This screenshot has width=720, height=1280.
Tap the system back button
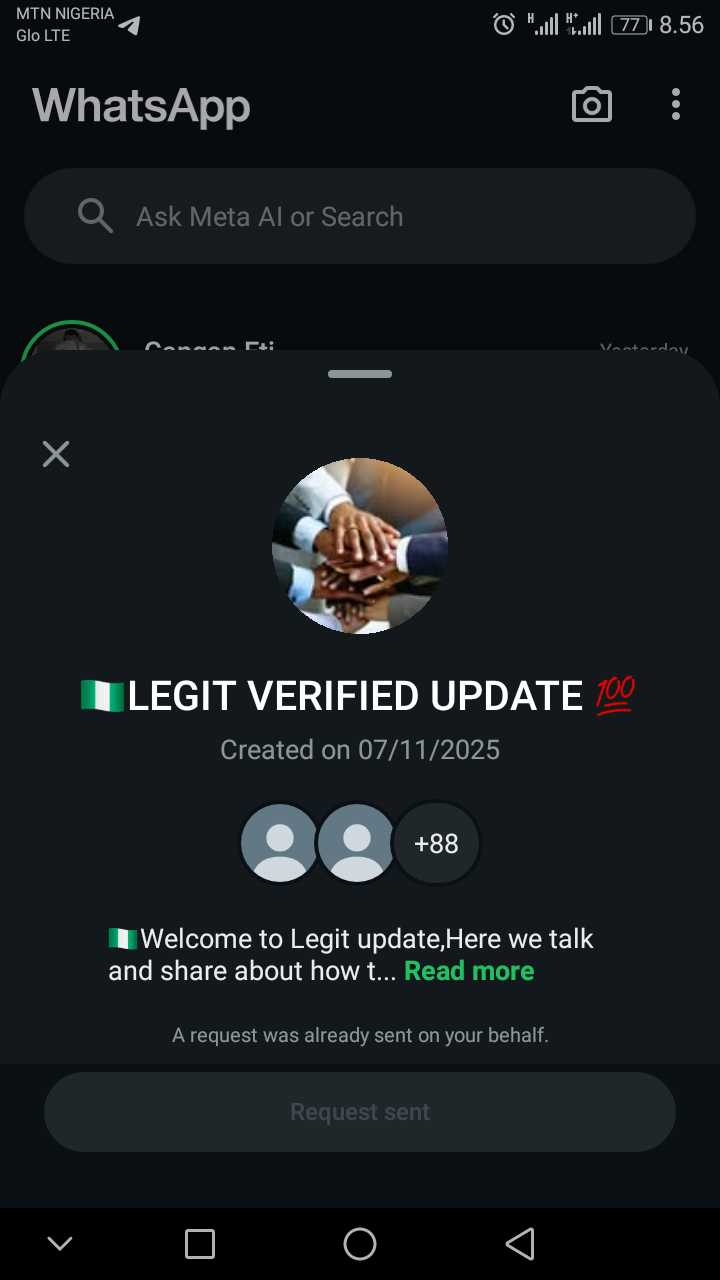coord(520,1244)
